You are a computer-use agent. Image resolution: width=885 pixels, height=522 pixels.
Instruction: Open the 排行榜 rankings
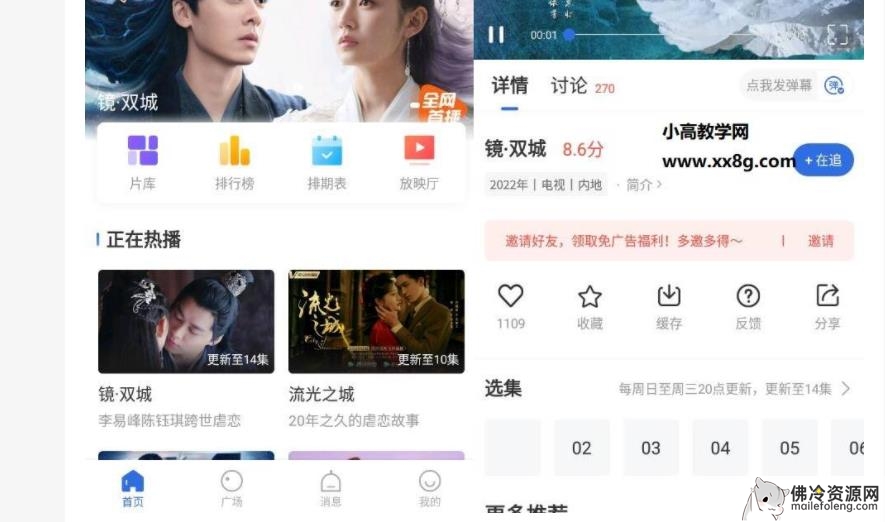[234, 162]
